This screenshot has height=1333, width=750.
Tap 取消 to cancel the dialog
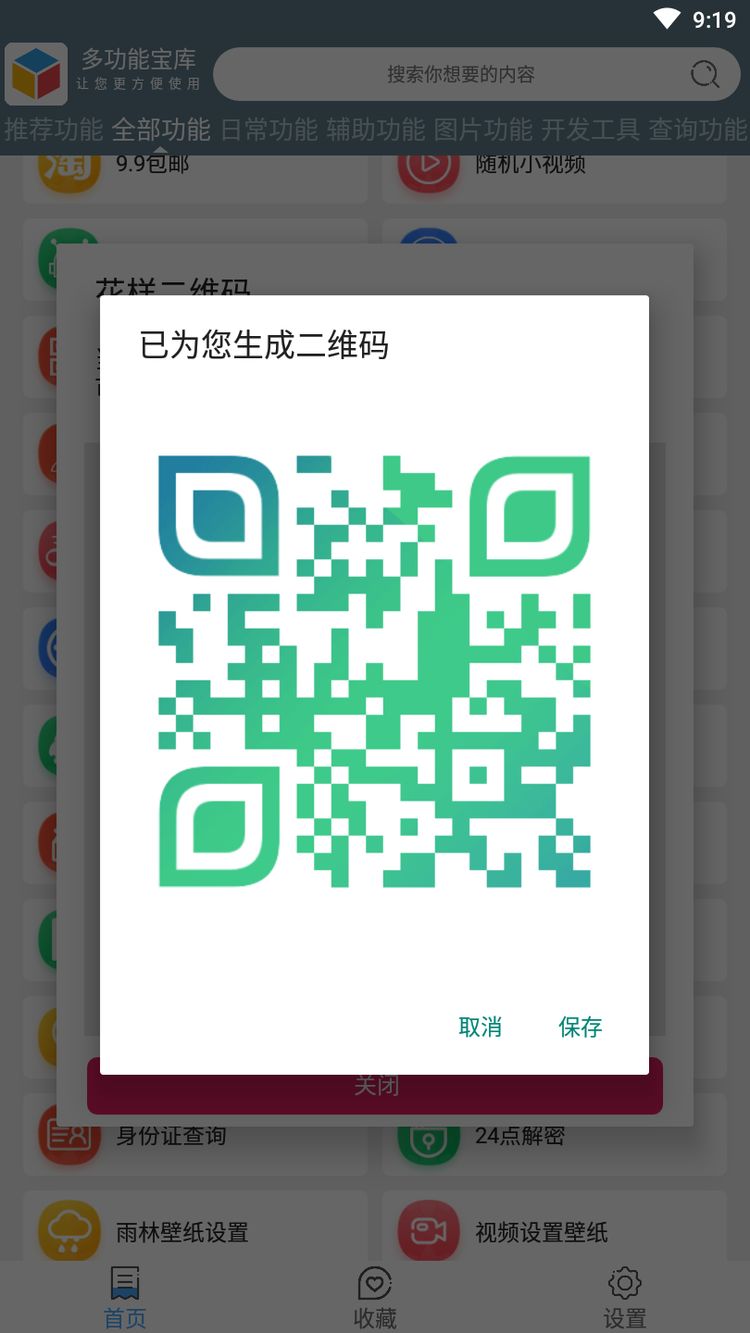[480, 1026]
